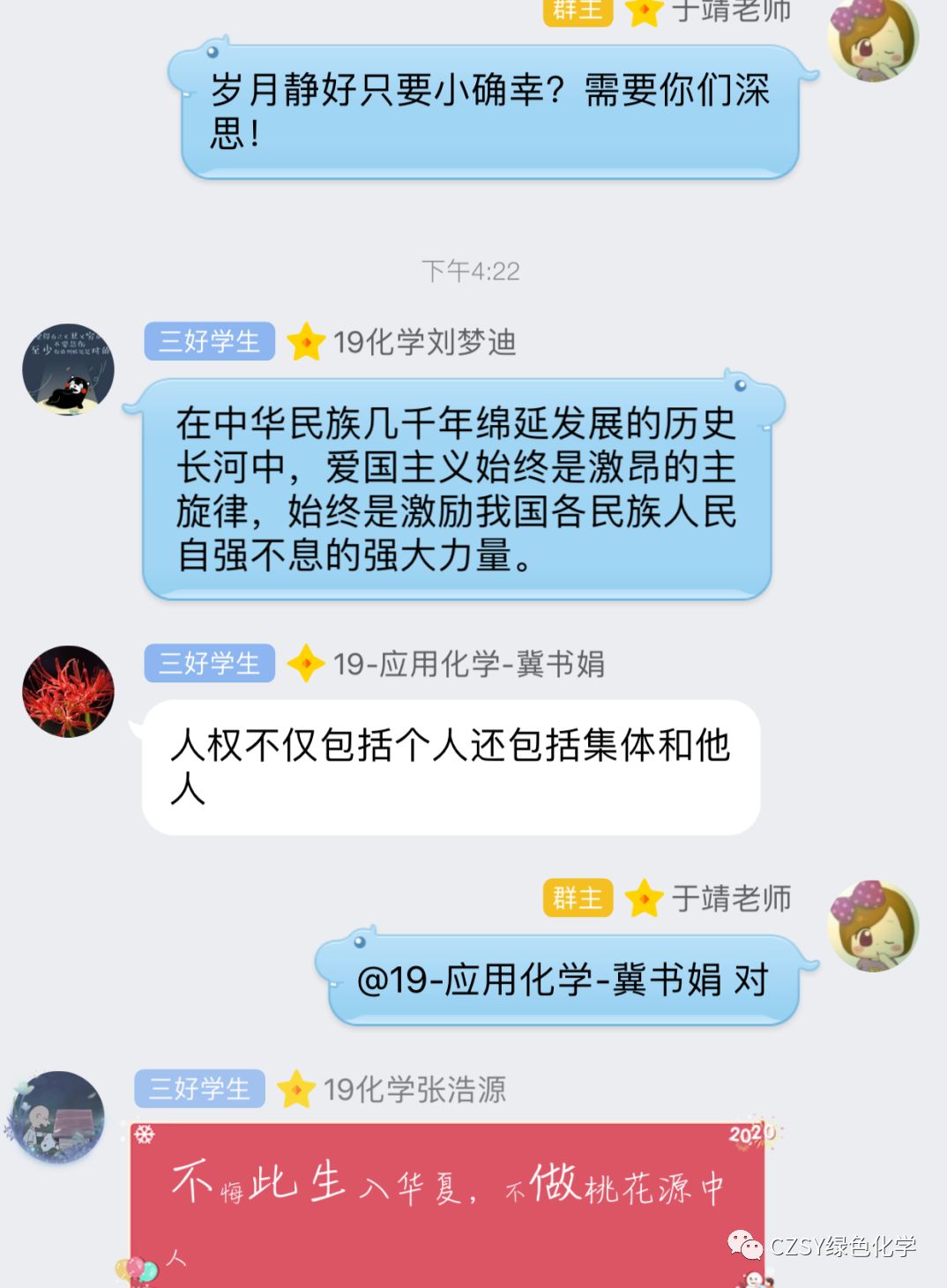Viewport: 947px width, 1288px height.
Task: Open 19化学刘梦迪's profile avatar
Action: coord(68,369)
